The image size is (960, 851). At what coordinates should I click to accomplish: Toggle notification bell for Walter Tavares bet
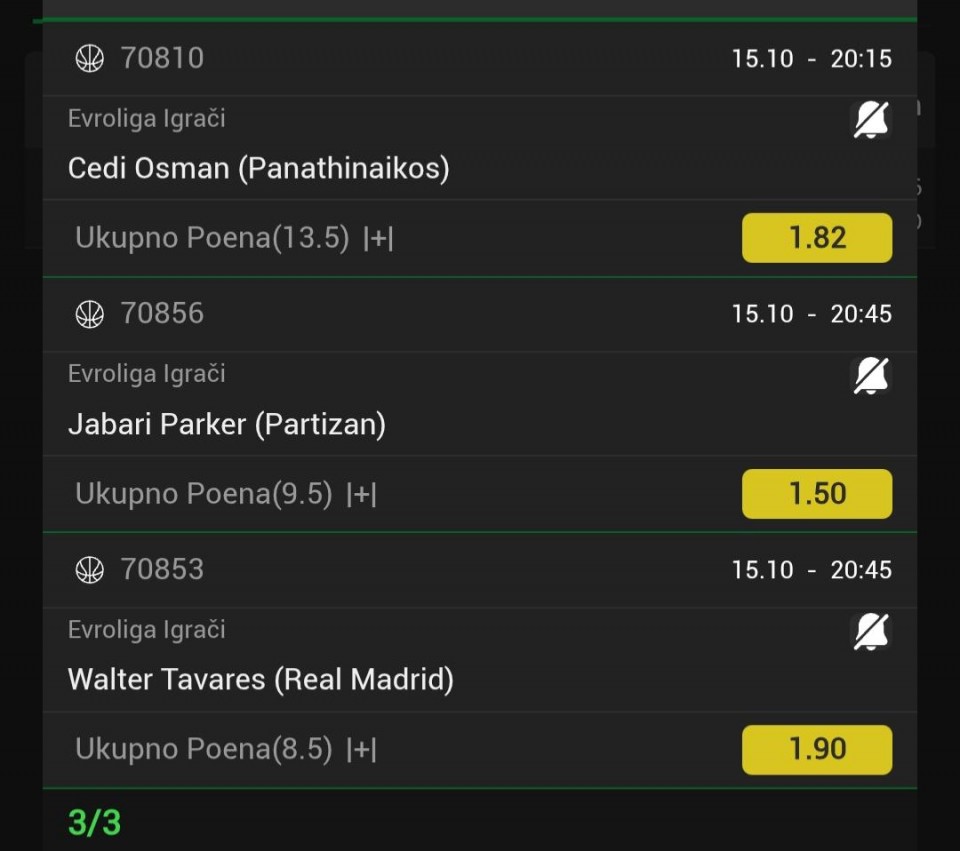pyautogui.click(x=870, y=632)
